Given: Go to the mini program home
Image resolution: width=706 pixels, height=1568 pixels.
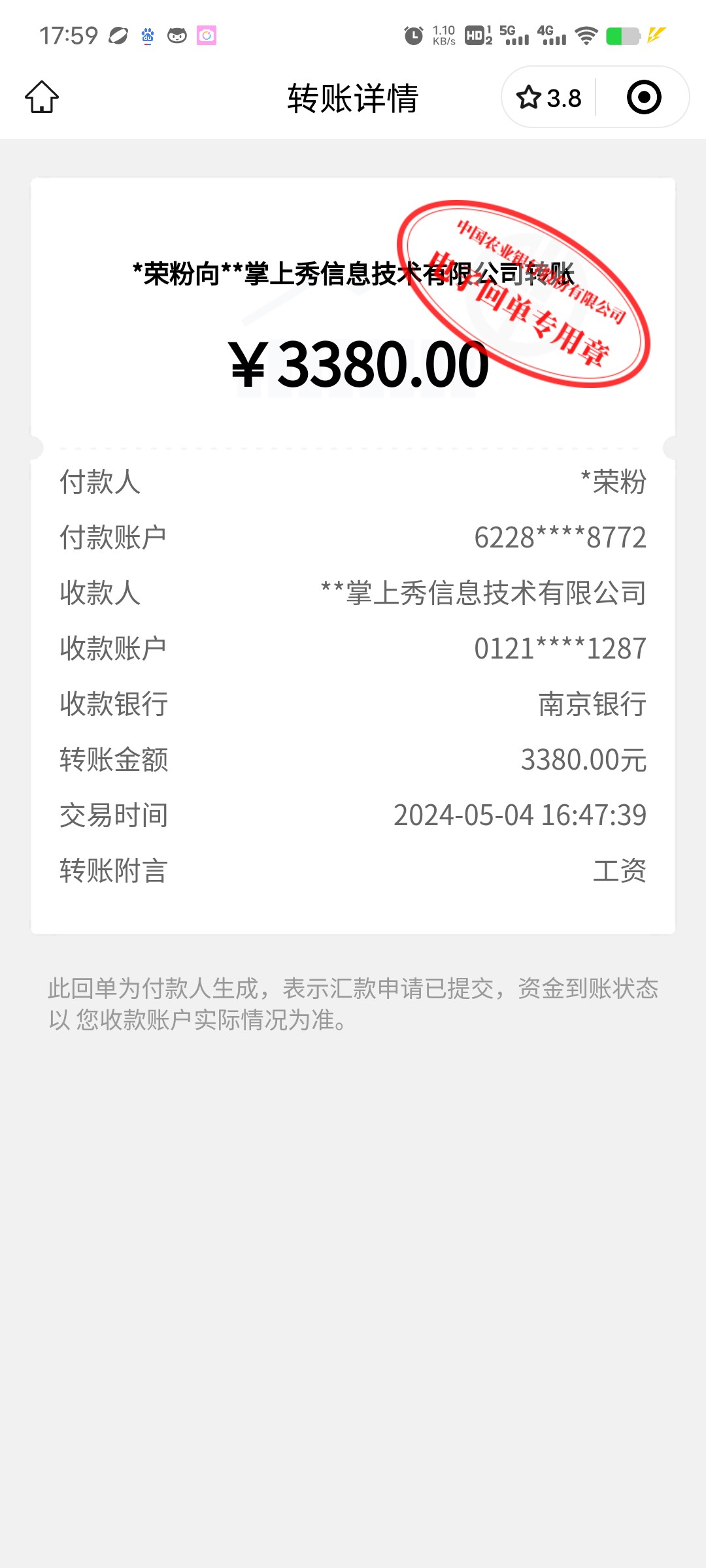Looking at the screenshot, I should [x=42, y=97].
